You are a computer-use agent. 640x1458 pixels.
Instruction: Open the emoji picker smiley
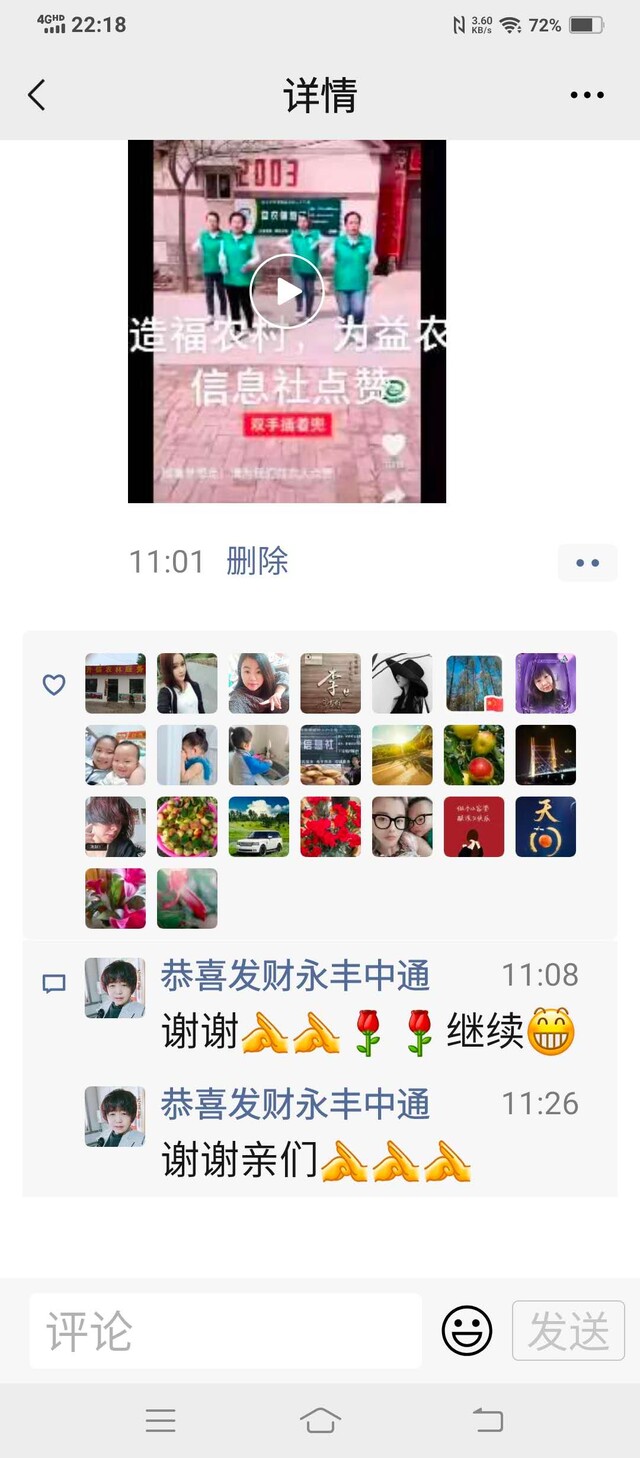(x=467, y=1331)
